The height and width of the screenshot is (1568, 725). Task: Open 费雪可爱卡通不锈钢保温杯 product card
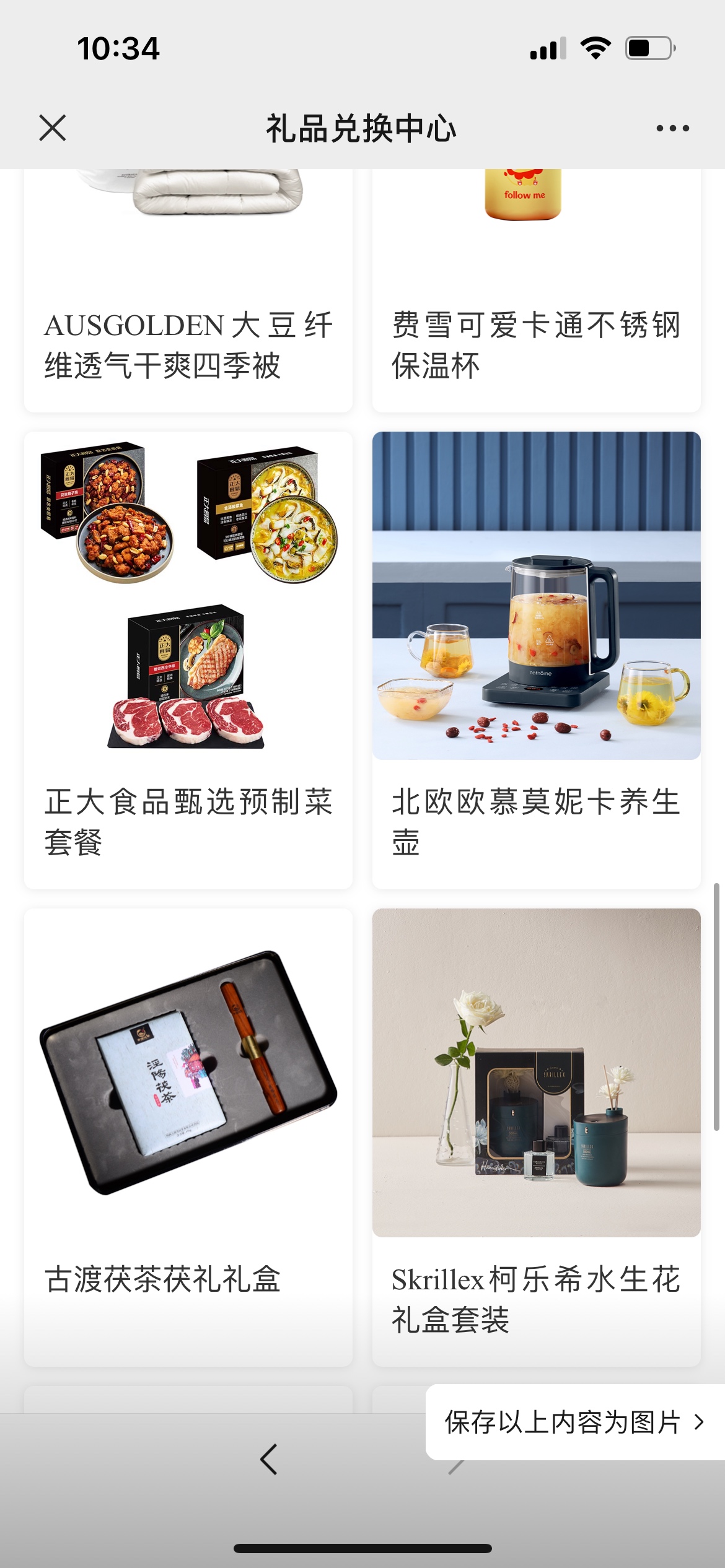536,344
